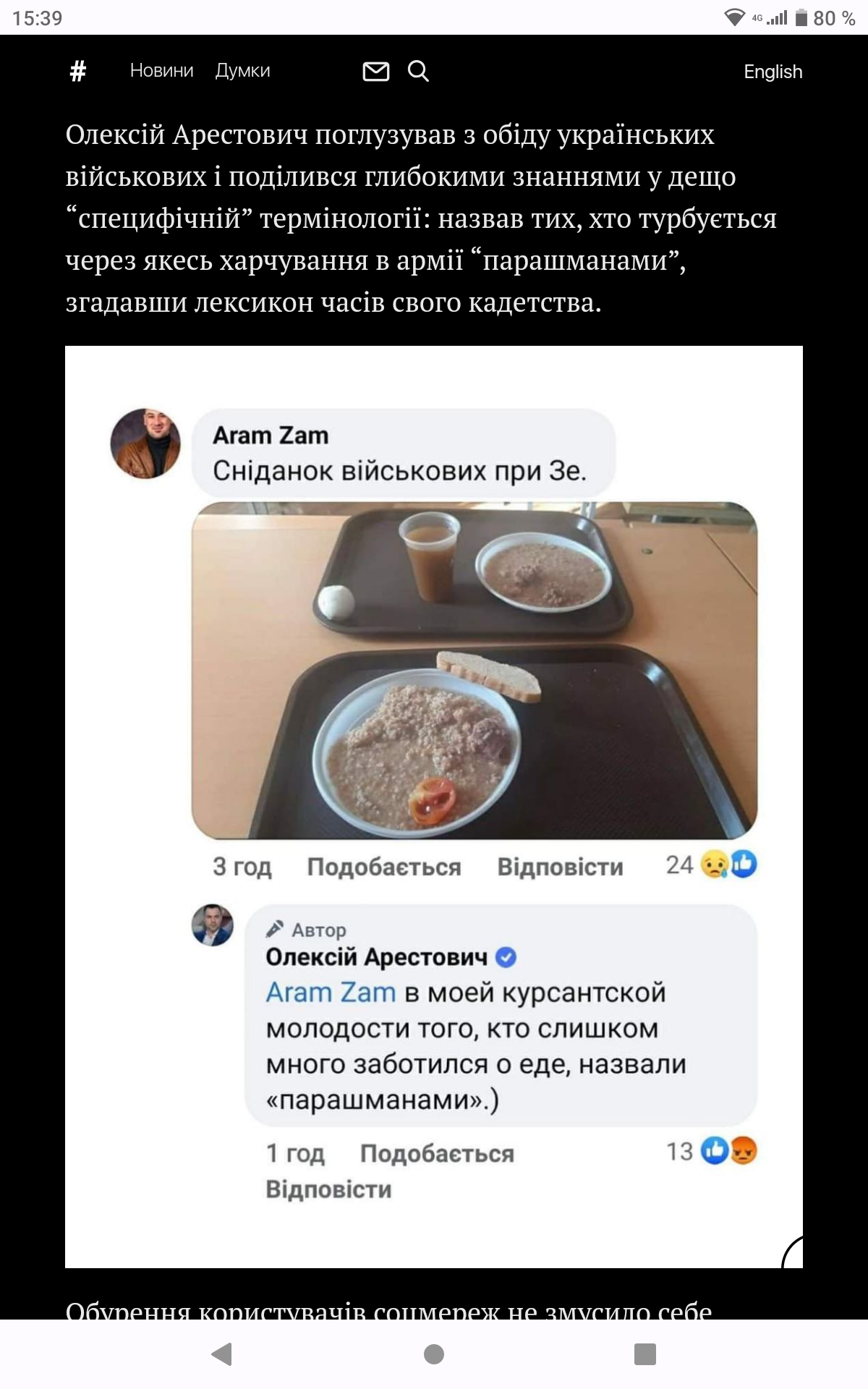
Task: Open the embedded Facebook comments screenshot
Action: pyautogui.click(x=434, y=806)
